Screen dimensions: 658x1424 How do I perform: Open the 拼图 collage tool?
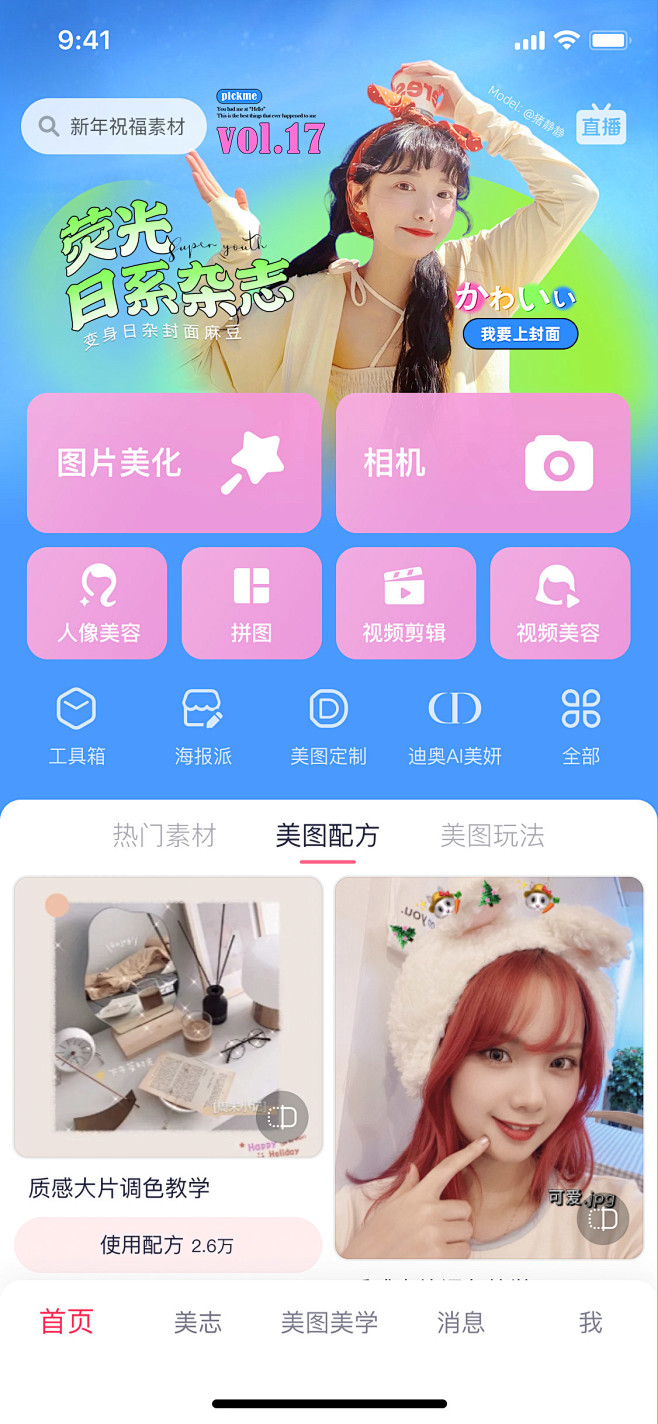tap(251, 603)
